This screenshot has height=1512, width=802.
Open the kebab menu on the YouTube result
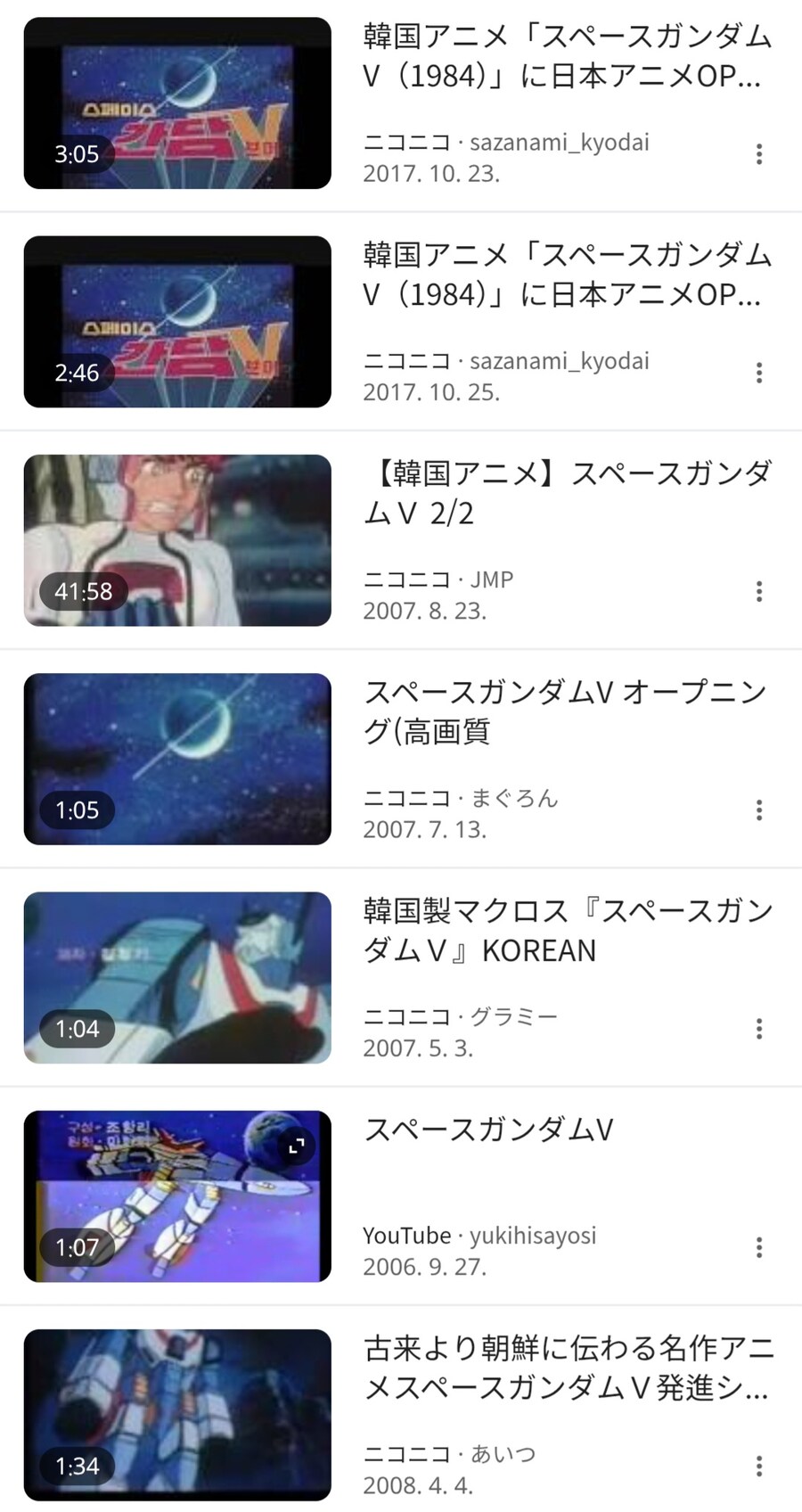click(759, 1246)
